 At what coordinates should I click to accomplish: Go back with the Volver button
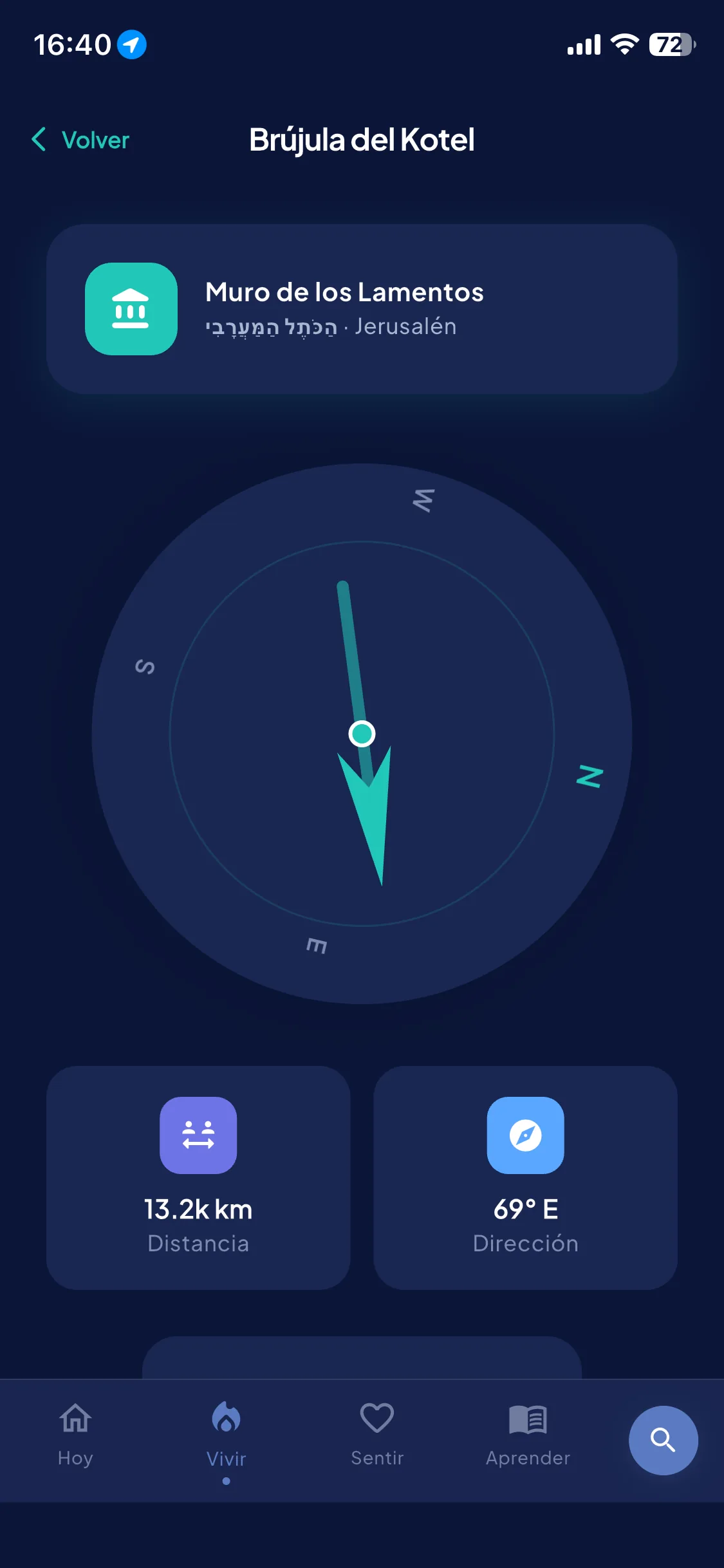(x=80, y=140)
